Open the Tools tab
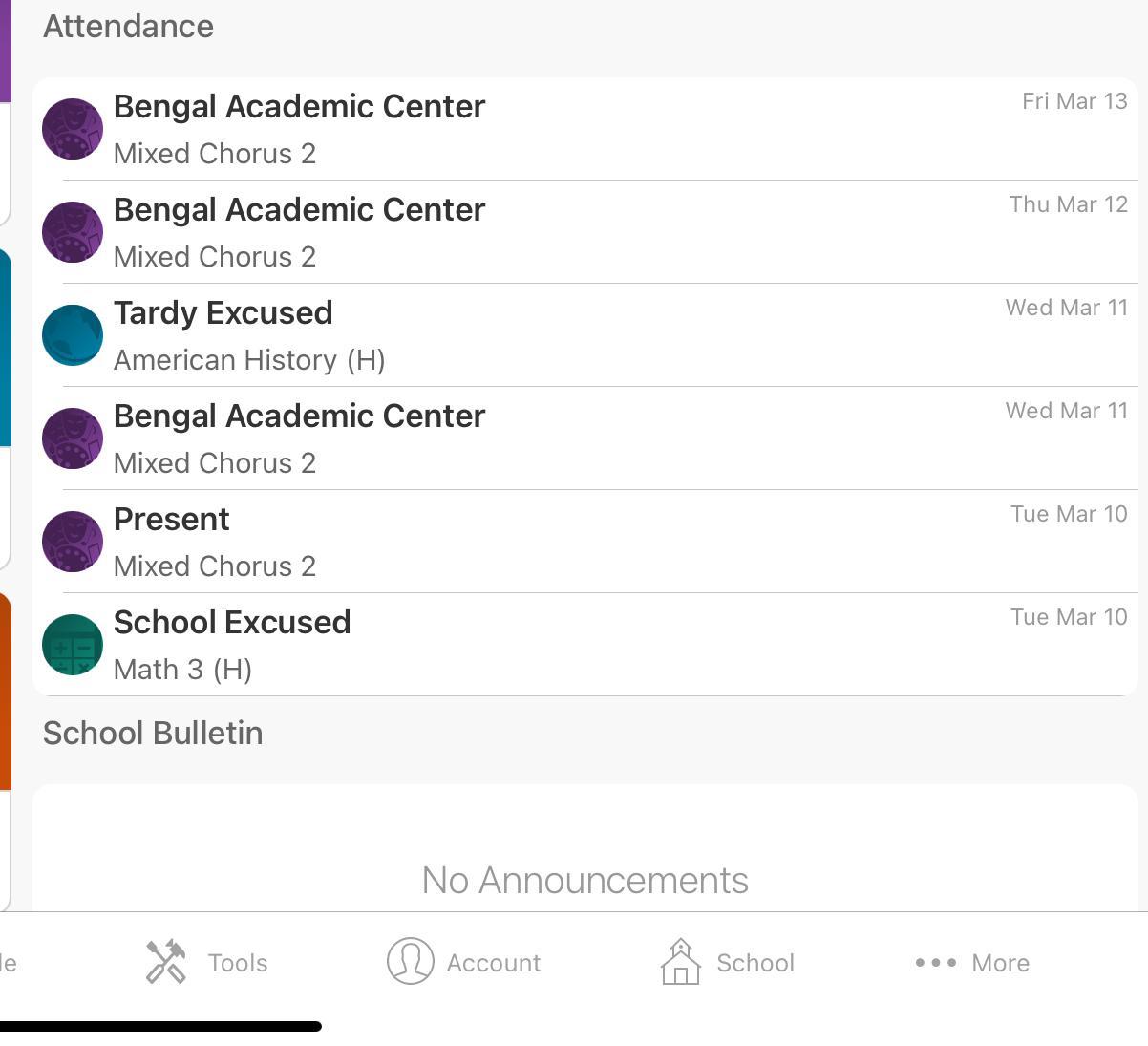The image size is (1148, 1046). click(207, 962)
